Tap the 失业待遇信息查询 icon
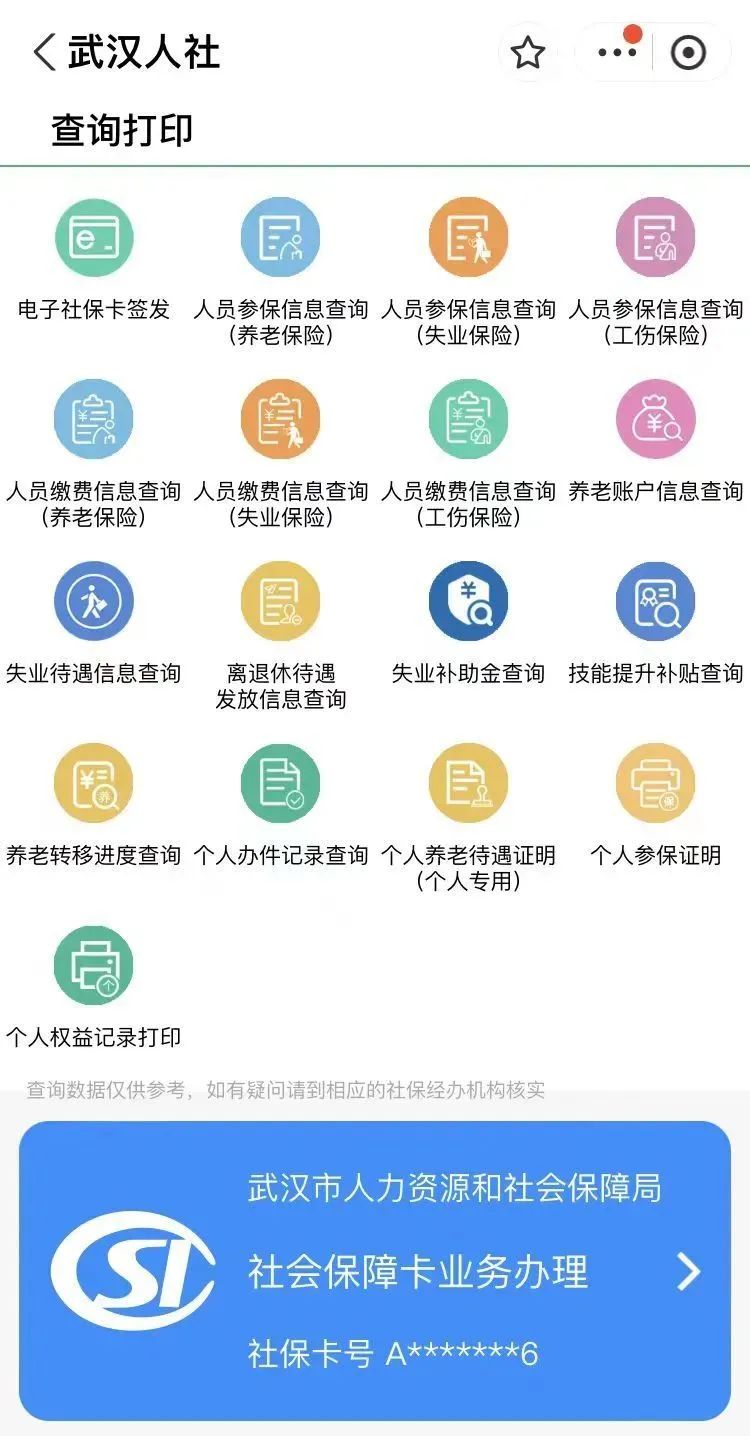Screen dimensions: 750x1436 (x=94, y=600)
